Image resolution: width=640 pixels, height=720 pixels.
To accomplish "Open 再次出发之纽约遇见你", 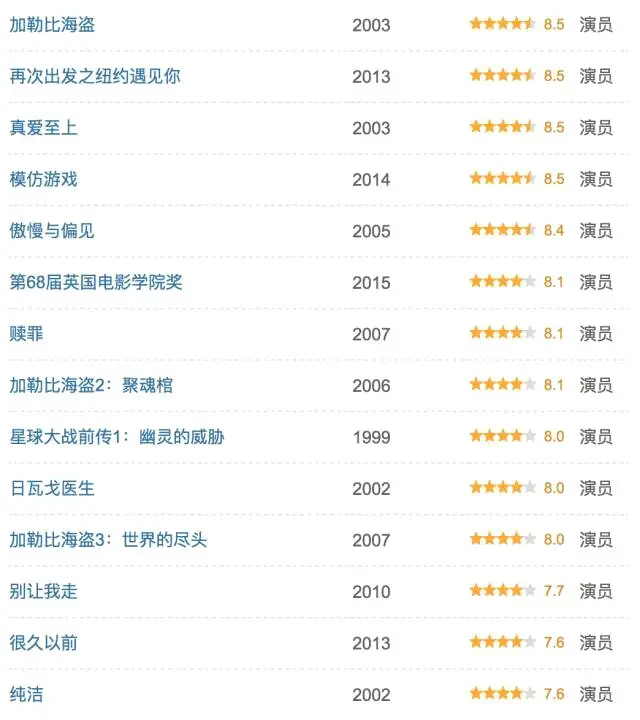I will point(95,76).
